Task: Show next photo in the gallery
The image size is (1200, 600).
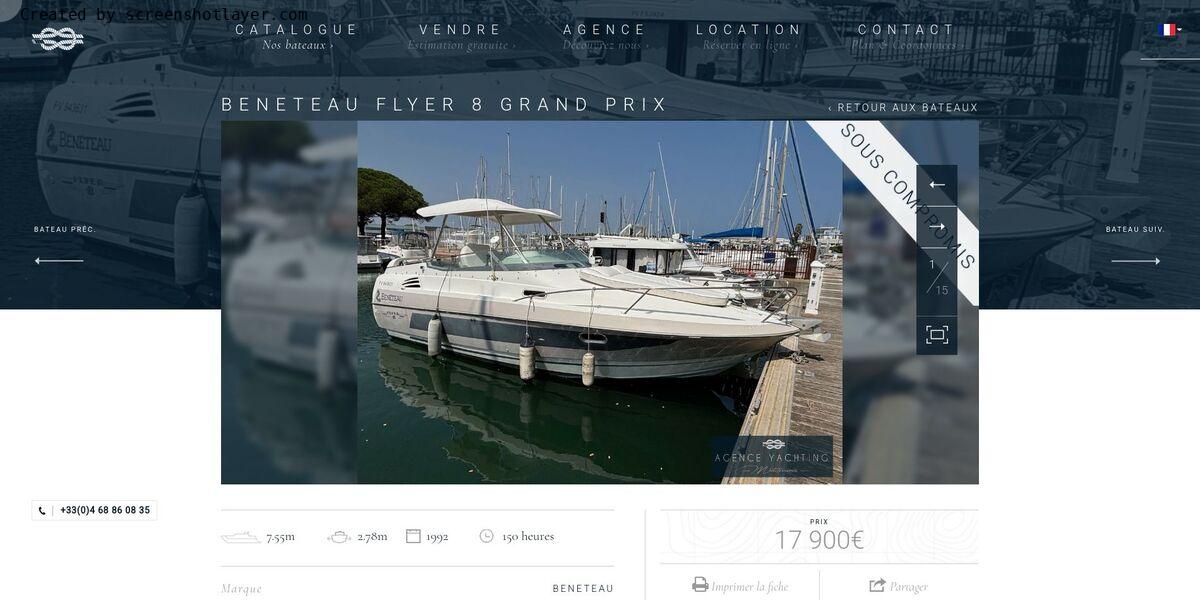Action: point(937,226)
